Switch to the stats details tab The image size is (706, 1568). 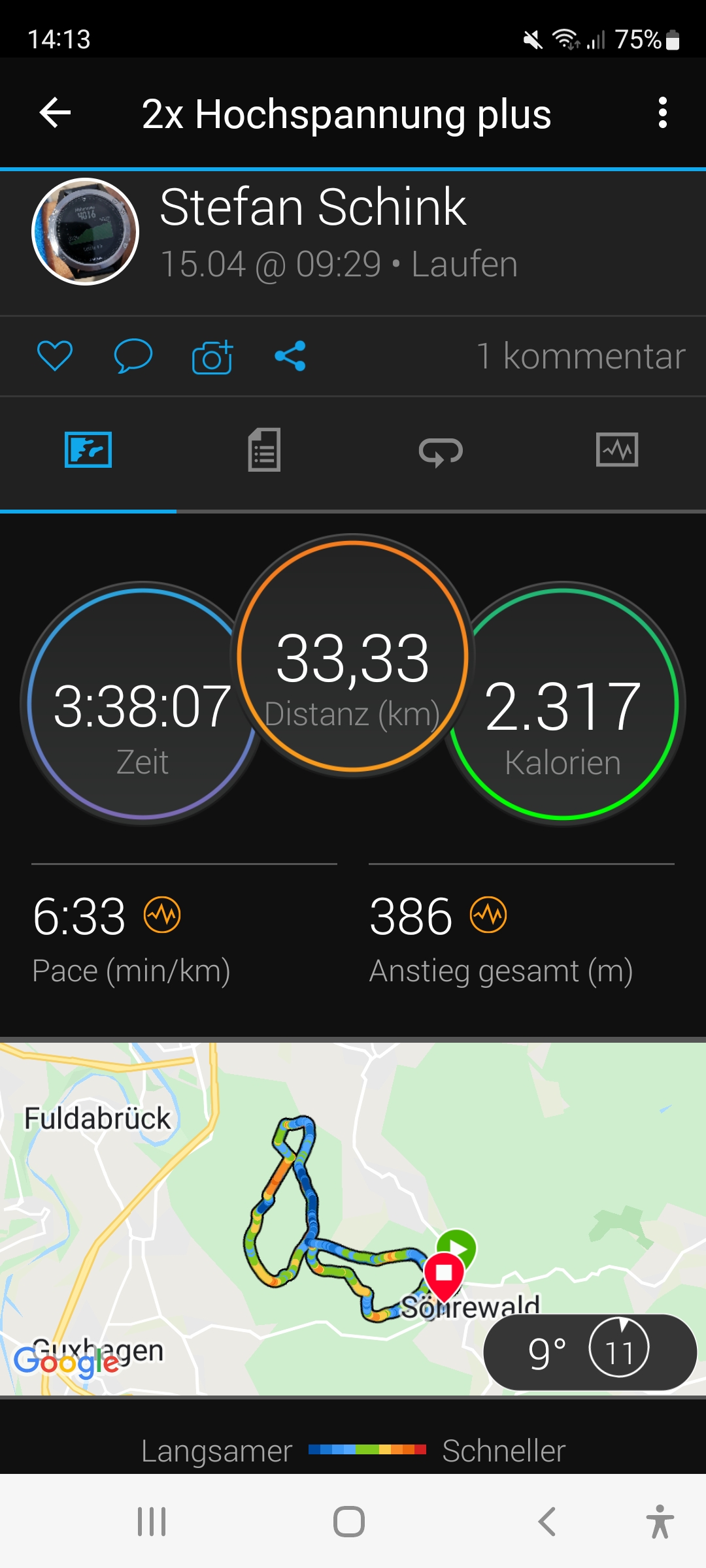click(x=264, y=450)
